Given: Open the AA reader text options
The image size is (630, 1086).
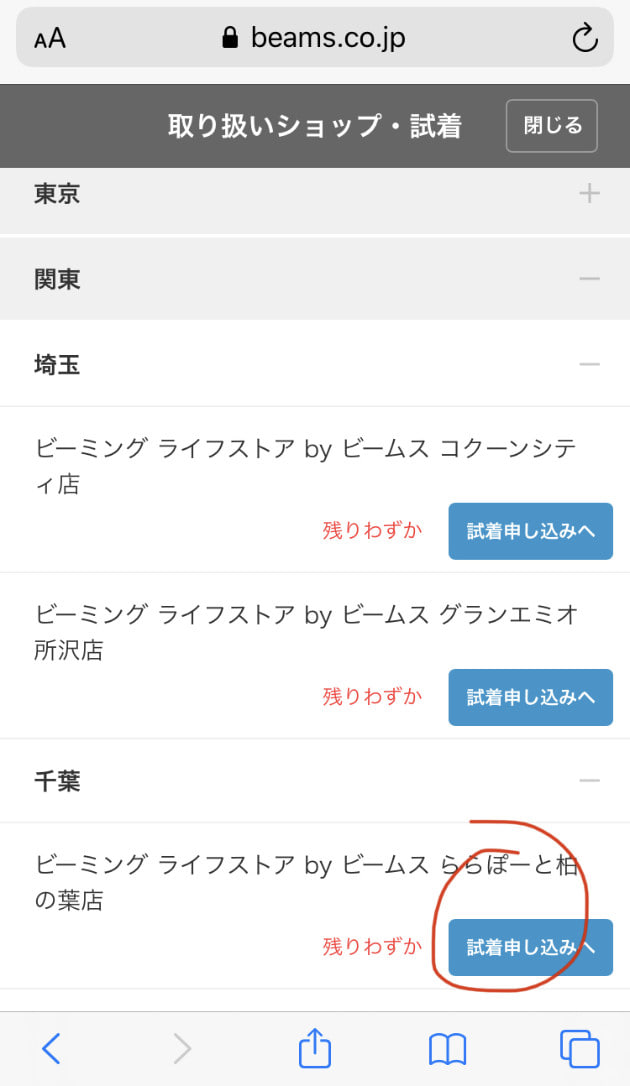Looking at the screenshot, I should coord(50,38).
